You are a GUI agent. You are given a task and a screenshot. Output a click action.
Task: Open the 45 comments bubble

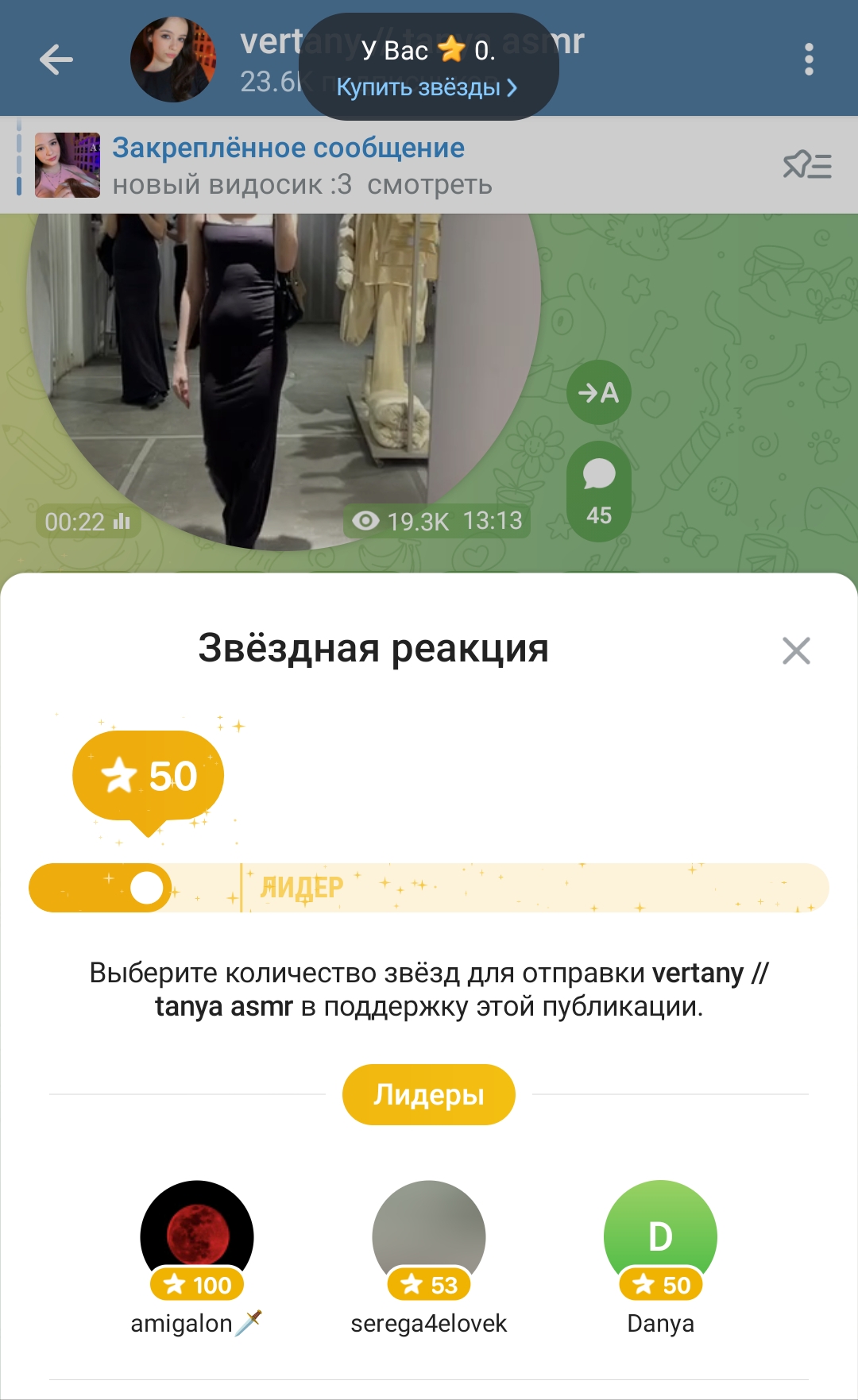coord(599,492)
